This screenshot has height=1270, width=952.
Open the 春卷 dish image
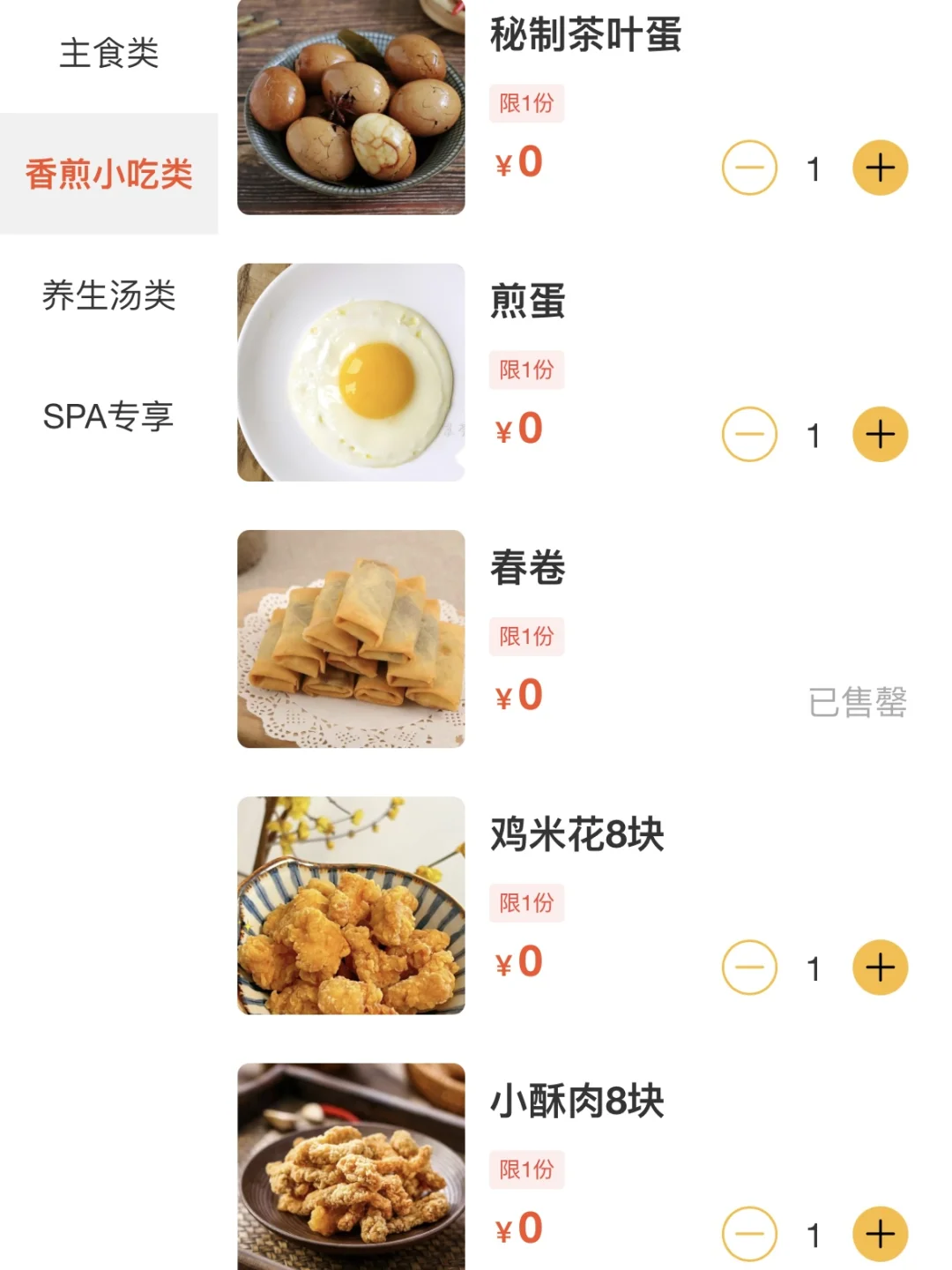[x=351, y=639]
